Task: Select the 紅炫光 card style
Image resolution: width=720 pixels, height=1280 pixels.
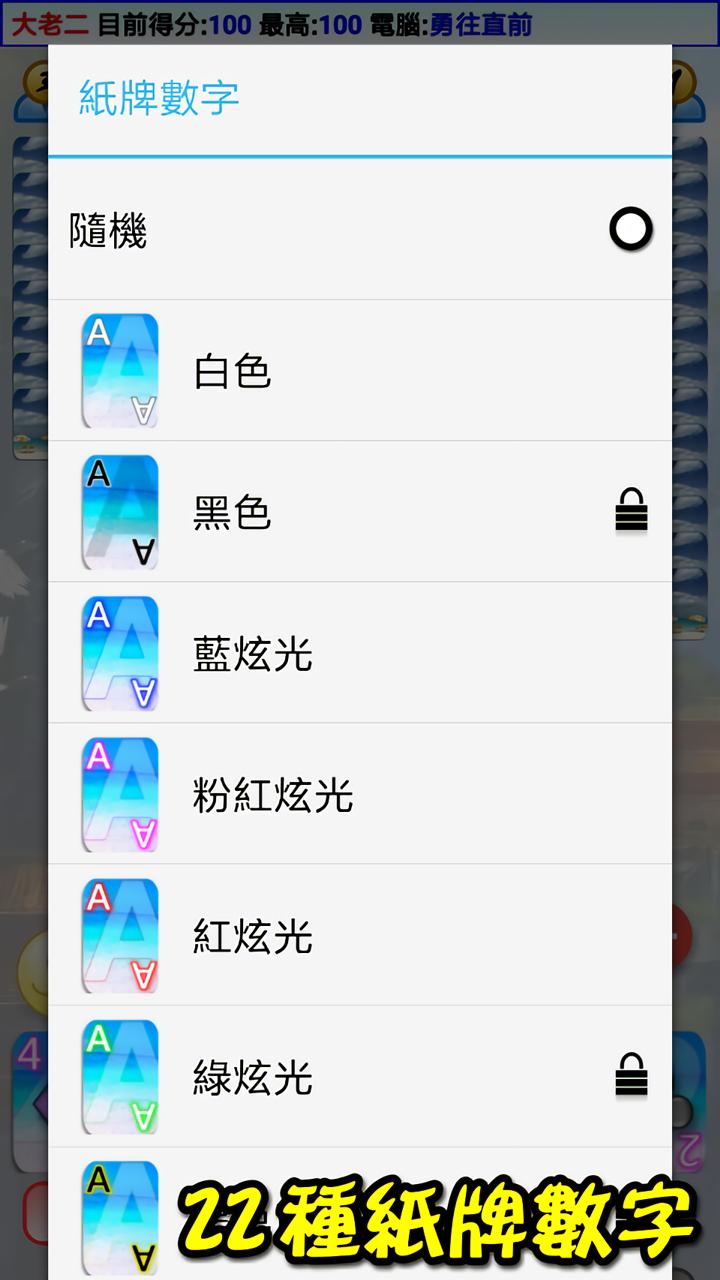Action: [360, 935]
